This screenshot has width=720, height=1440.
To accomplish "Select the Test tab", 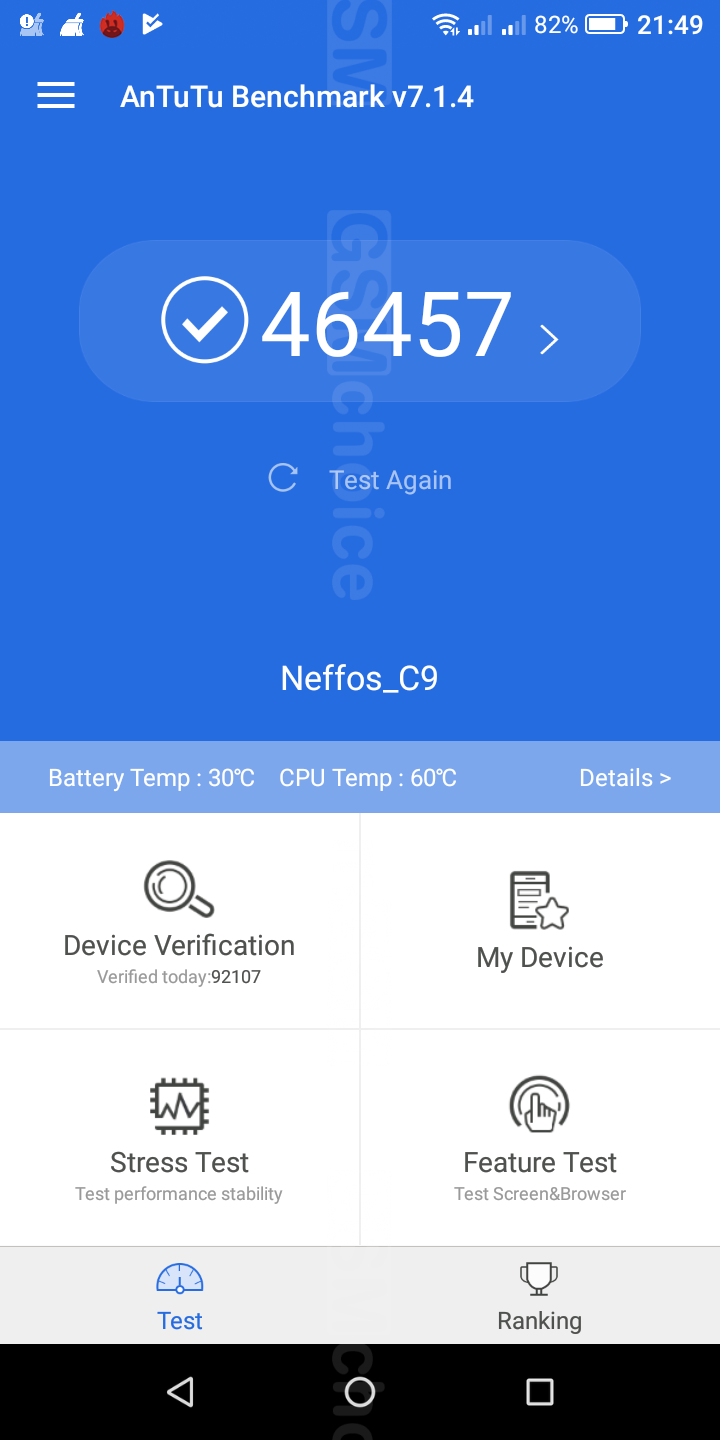I will click(180, 1296).
